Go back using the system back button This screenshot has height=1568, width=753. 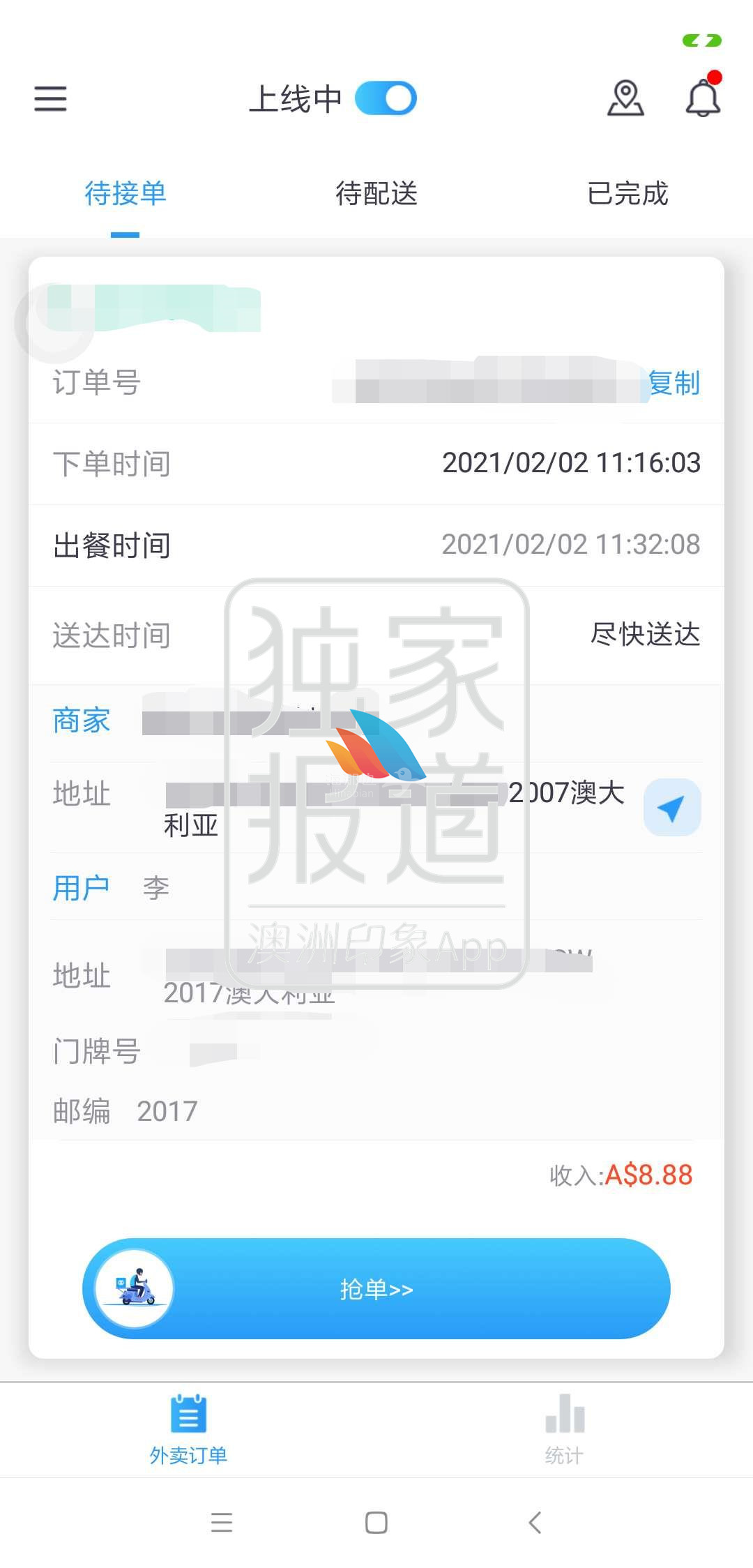(x=535, y=1523)
